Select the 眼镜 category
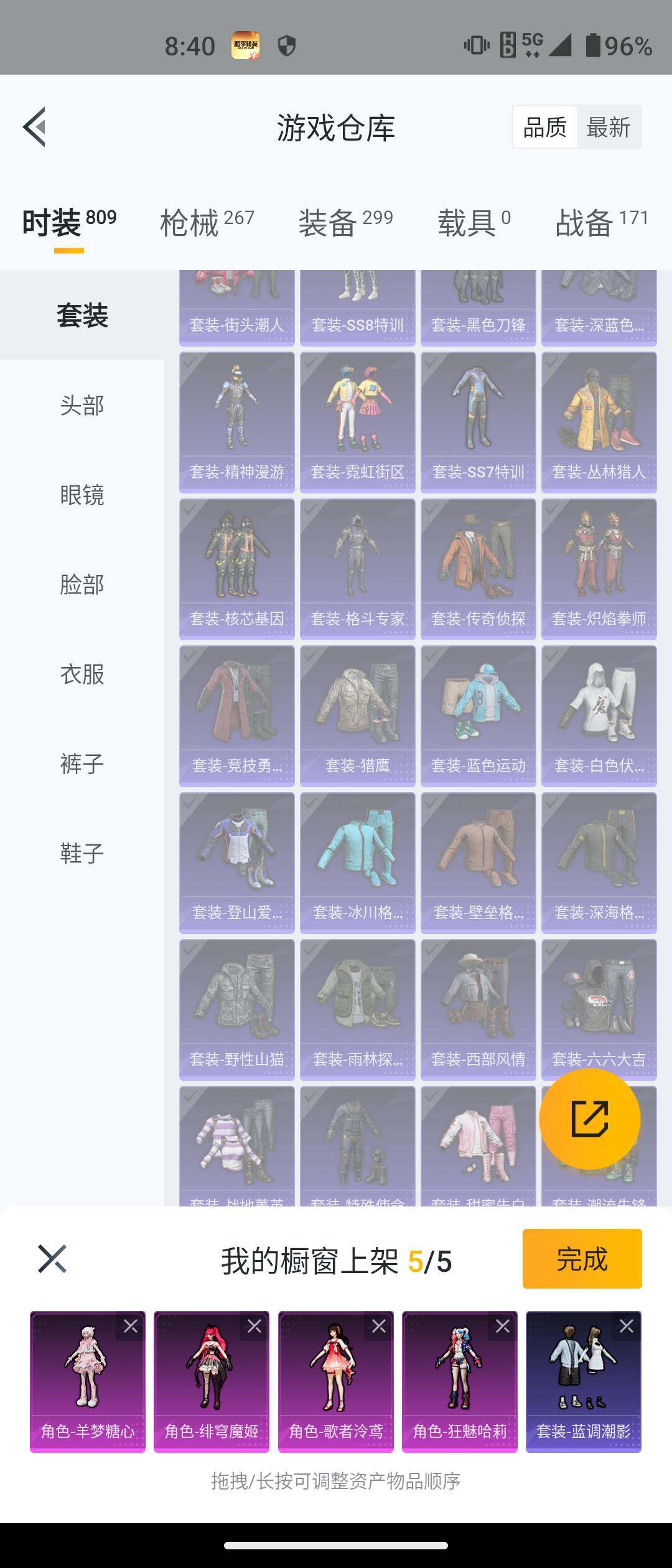672x1568 pixels. [x=82, y=495]
